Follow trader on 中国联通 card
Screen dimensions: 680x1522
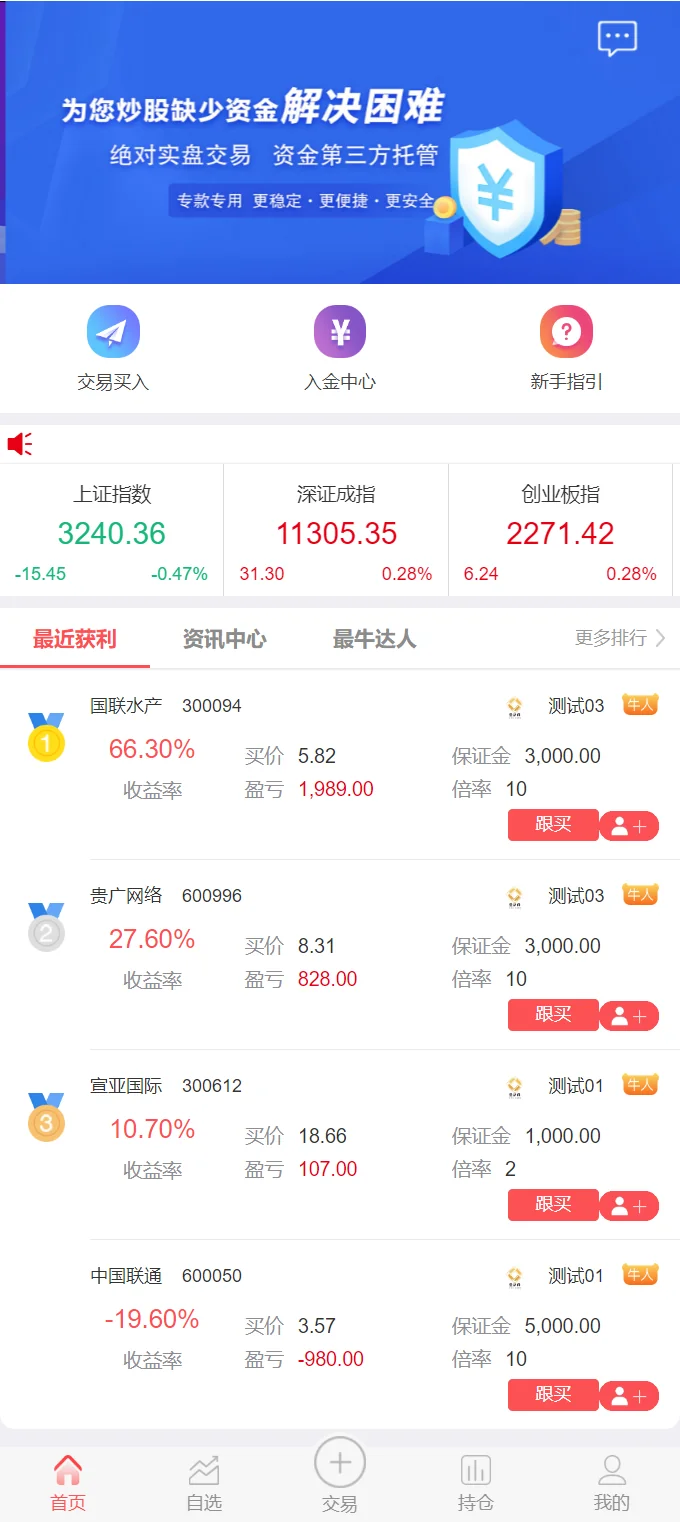[629, 1396]
